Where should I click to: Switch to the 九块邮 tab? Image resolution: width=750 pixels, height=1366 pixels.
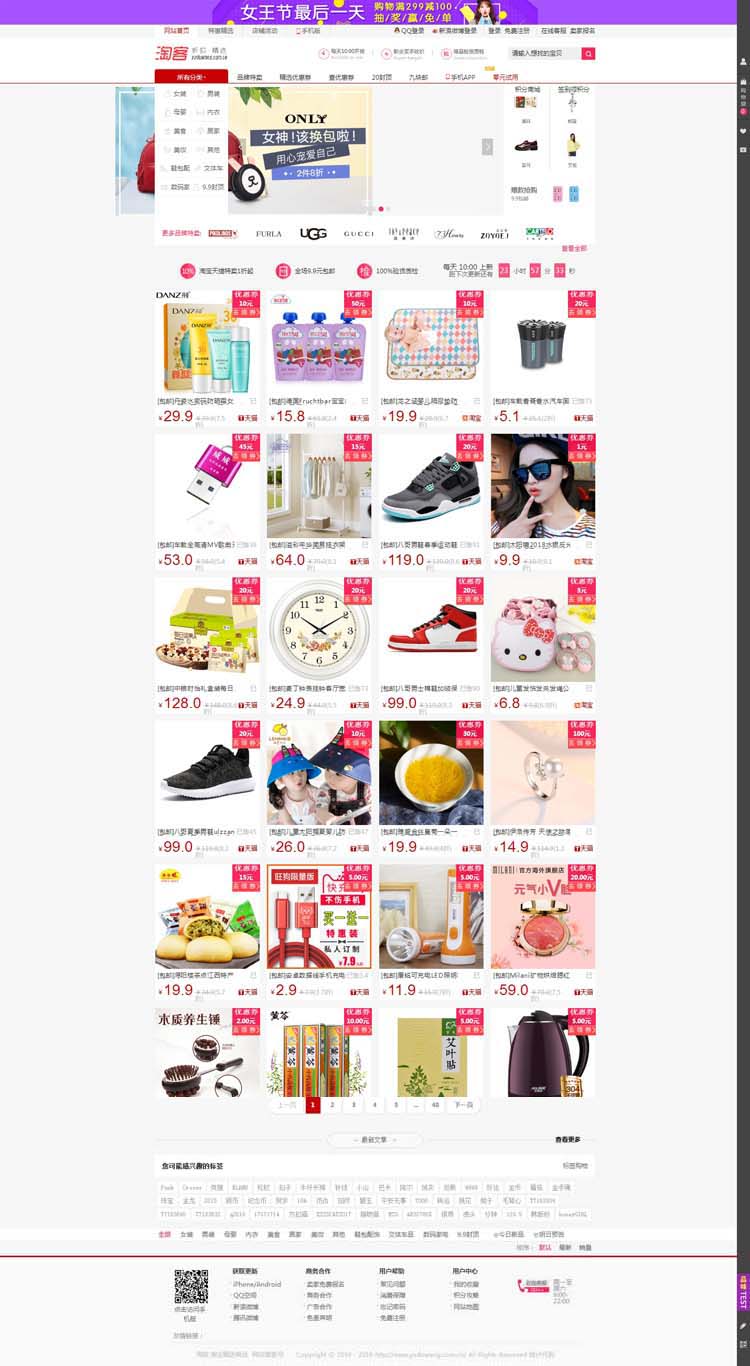click(418, 77)
